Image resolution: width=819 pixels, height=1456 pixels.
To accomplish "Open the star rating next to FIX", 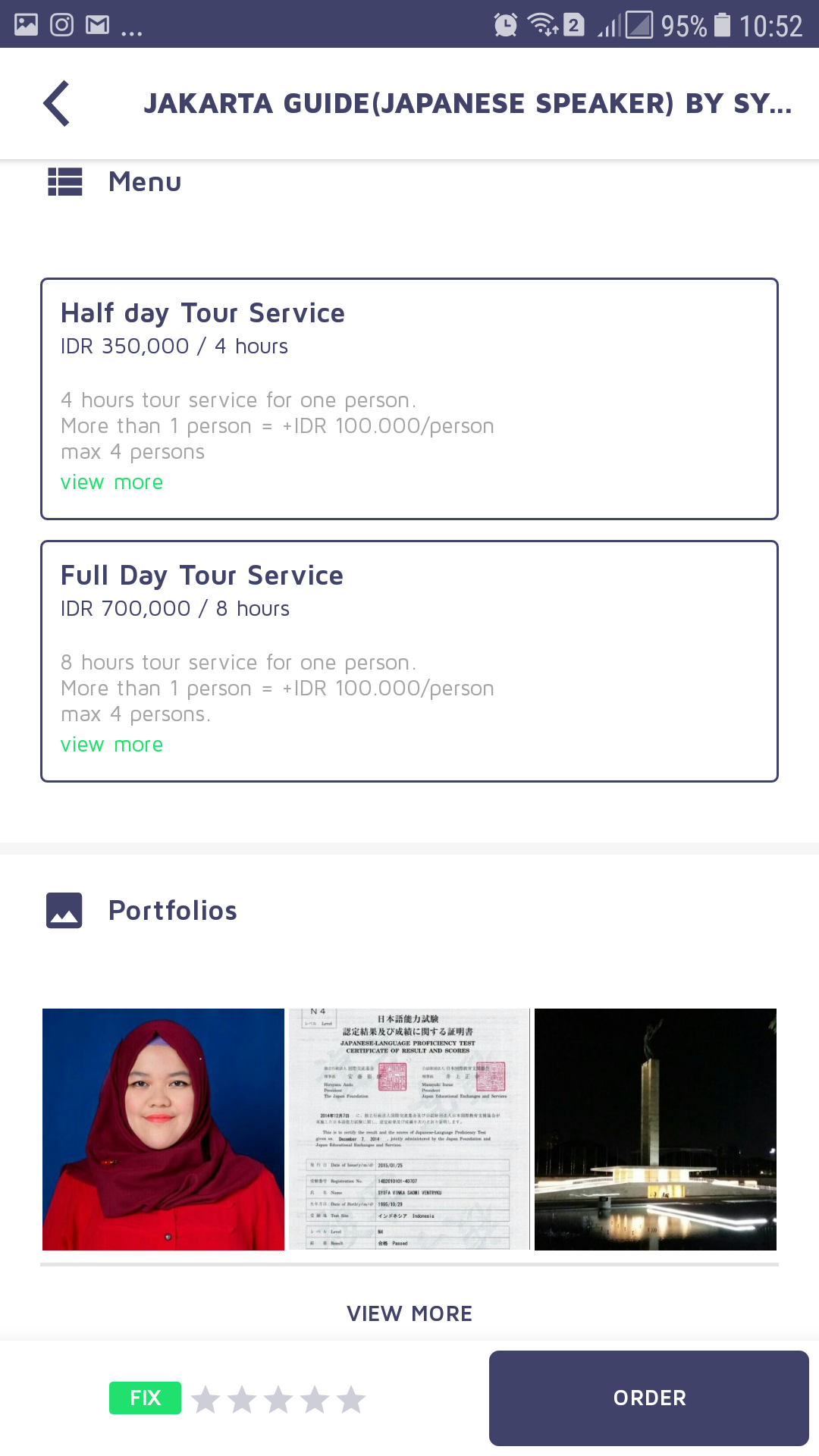I will pyautogui.click(x=278, y=1399).
